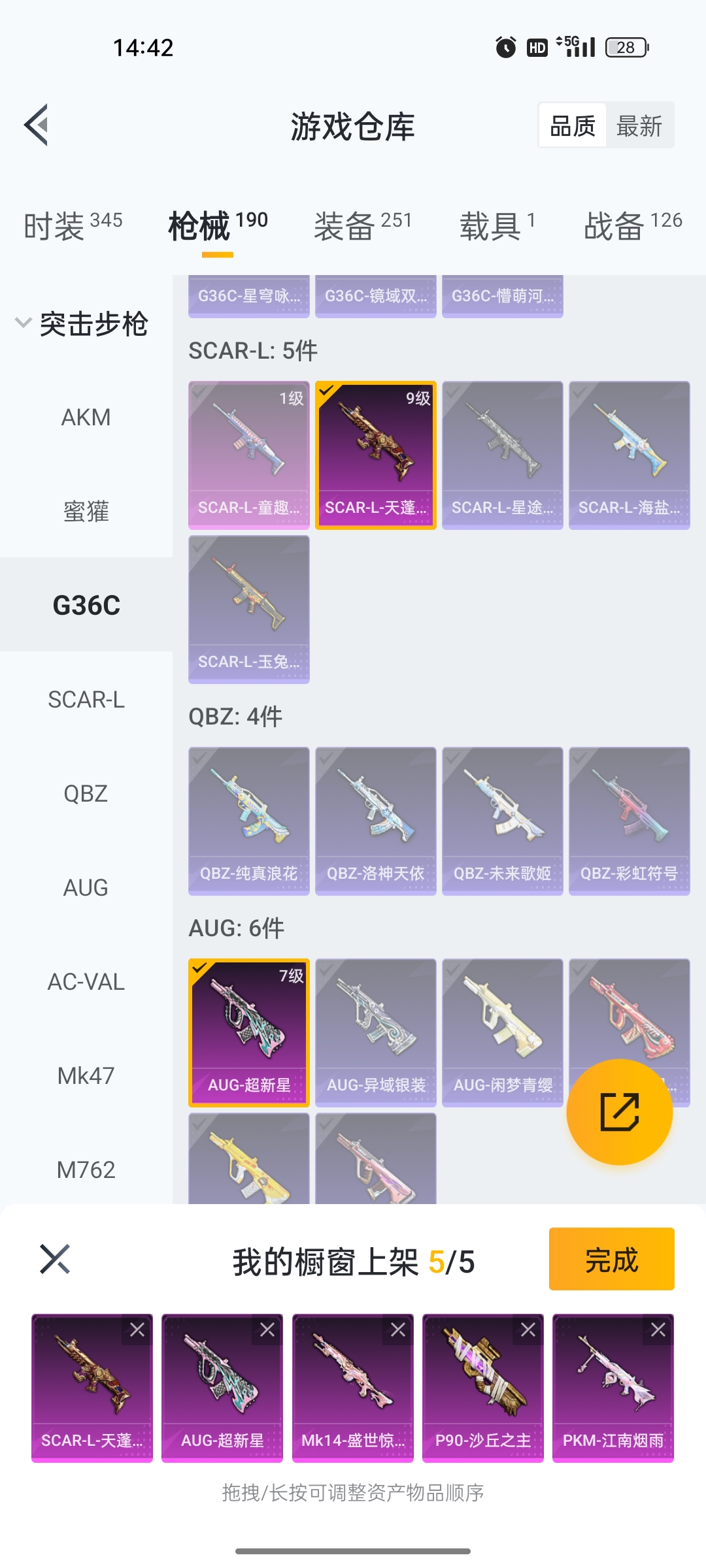706x1568 pixels.
Task: Pick the QBZ-彩虹符号 skin
Action: pyautogui.click(x=629, y=821)
